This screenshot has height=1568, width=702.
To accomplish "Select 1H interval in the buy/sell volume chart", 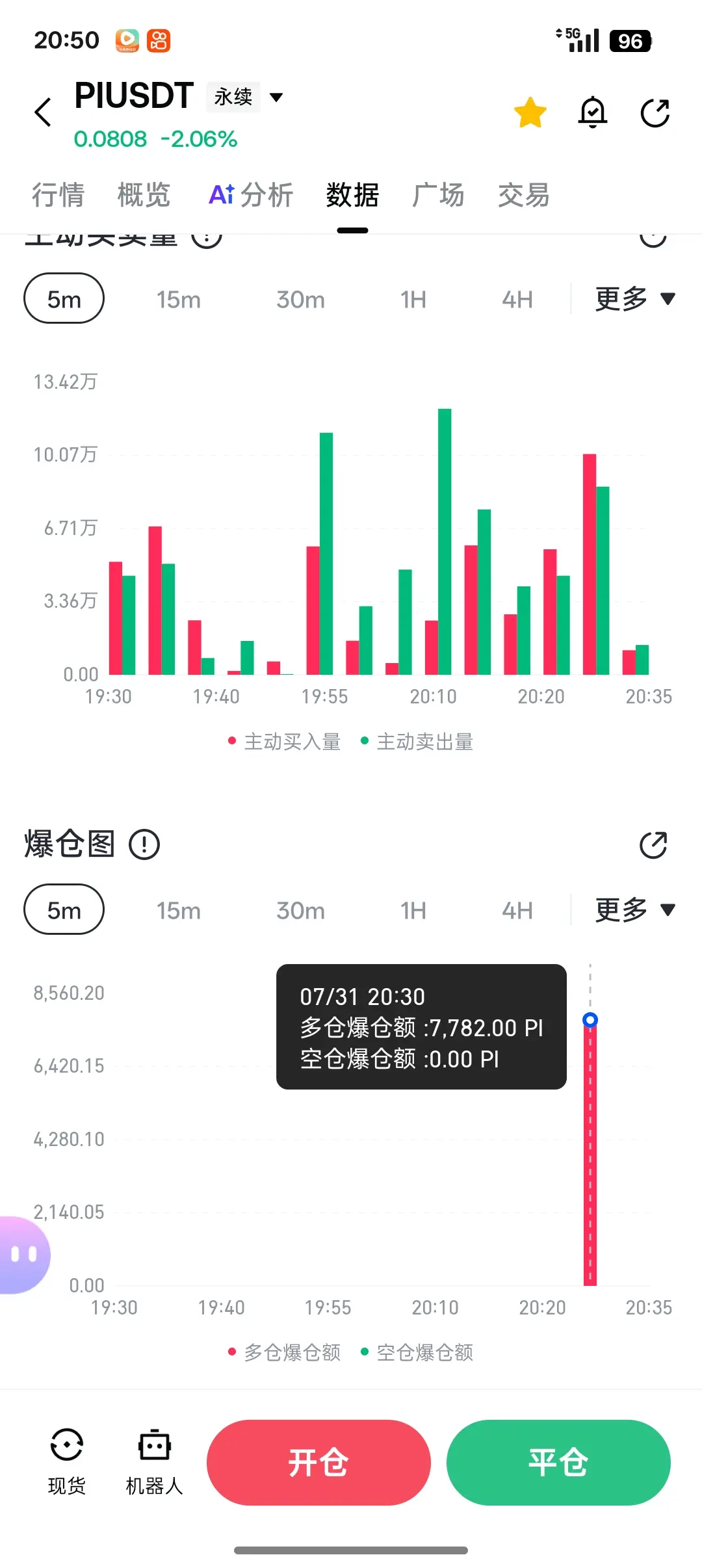I will [x=413, y=300].
